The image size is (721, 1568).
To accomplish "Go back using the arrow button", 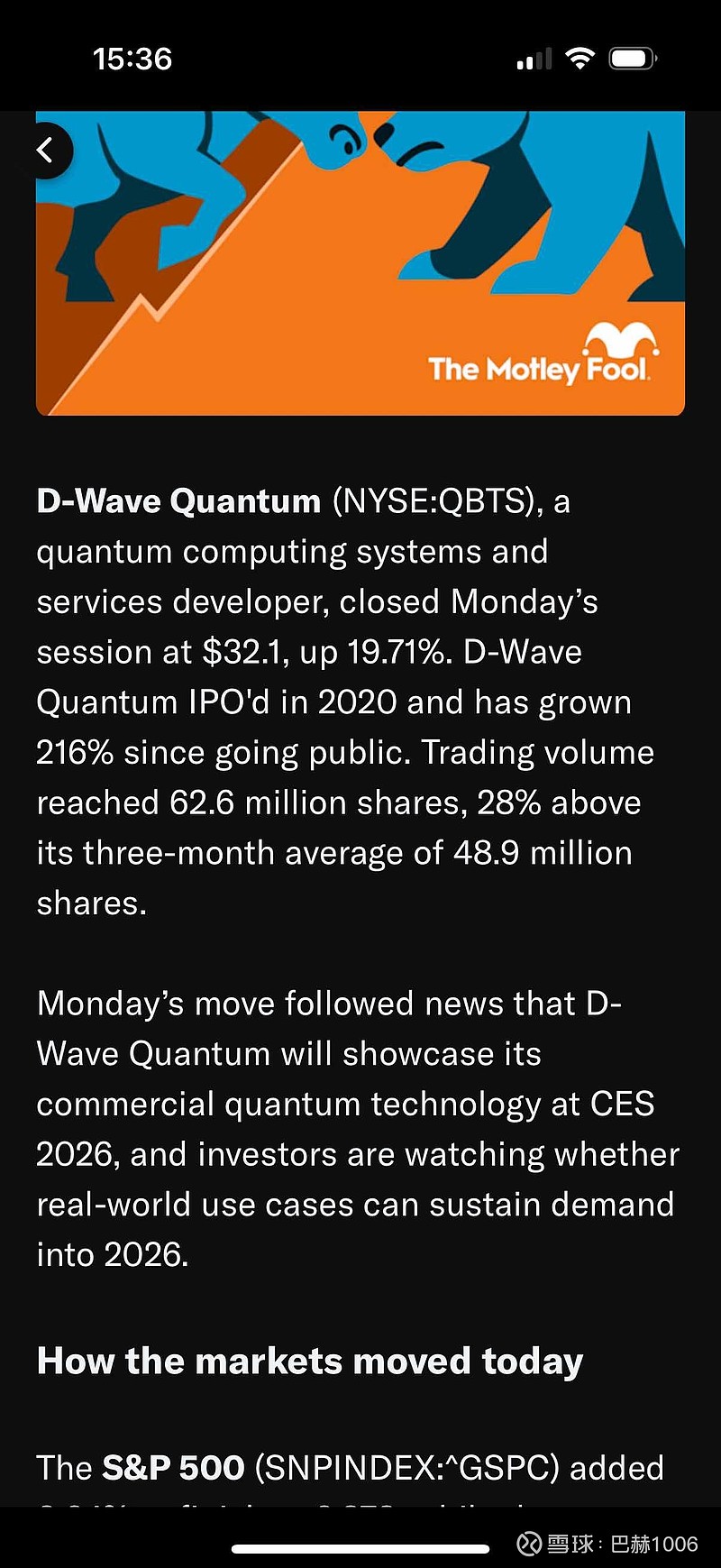I will click(x=44, y=150).
